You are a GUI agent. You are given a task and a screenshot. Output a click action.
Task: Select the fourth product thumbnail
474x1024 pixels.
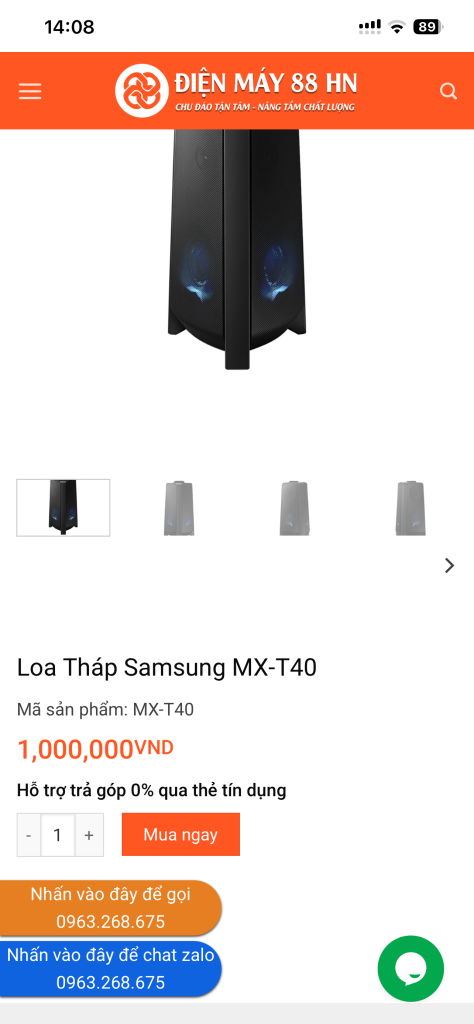click(x=411, y=508)
